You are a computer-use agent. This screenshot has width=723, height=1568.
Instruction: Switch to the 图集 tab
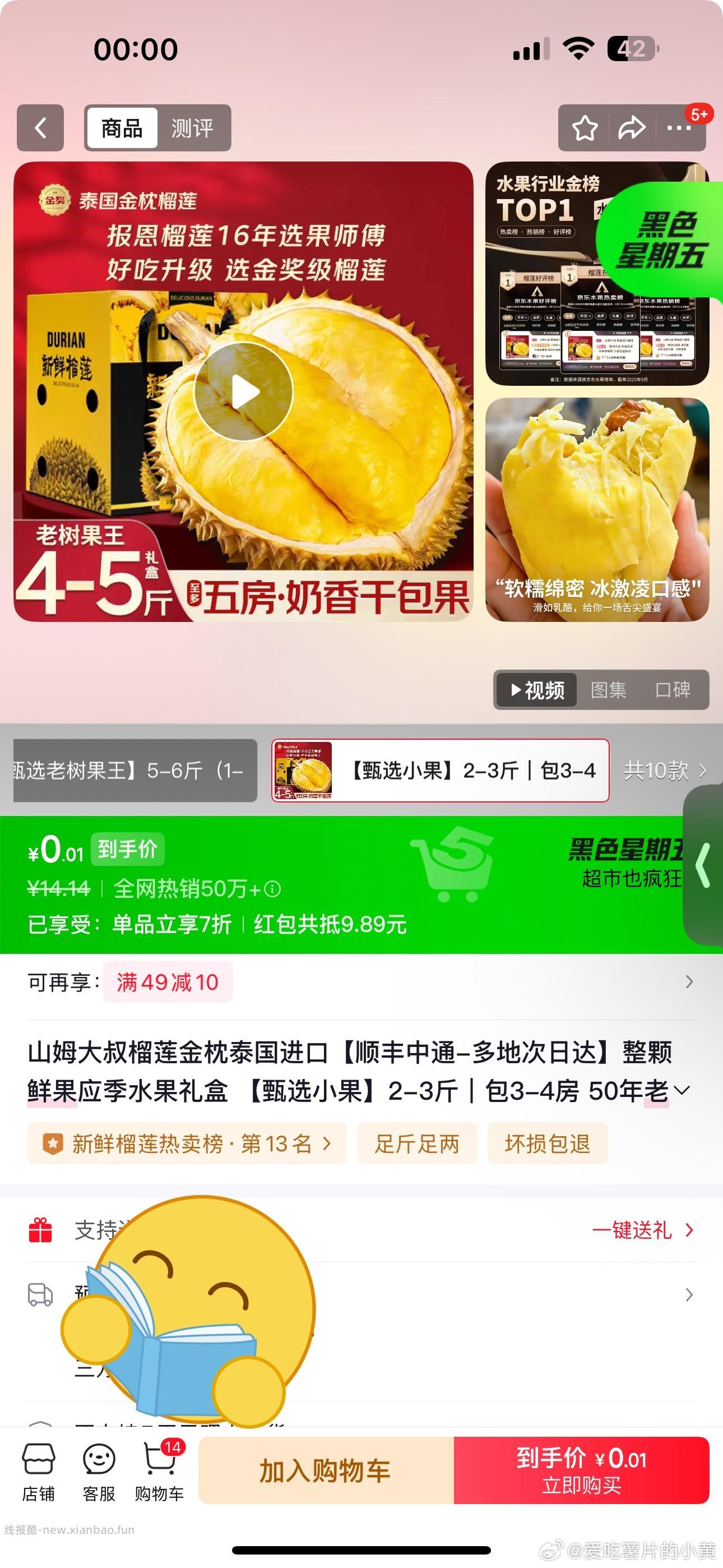pyautogui.click(x=608, y=690)
